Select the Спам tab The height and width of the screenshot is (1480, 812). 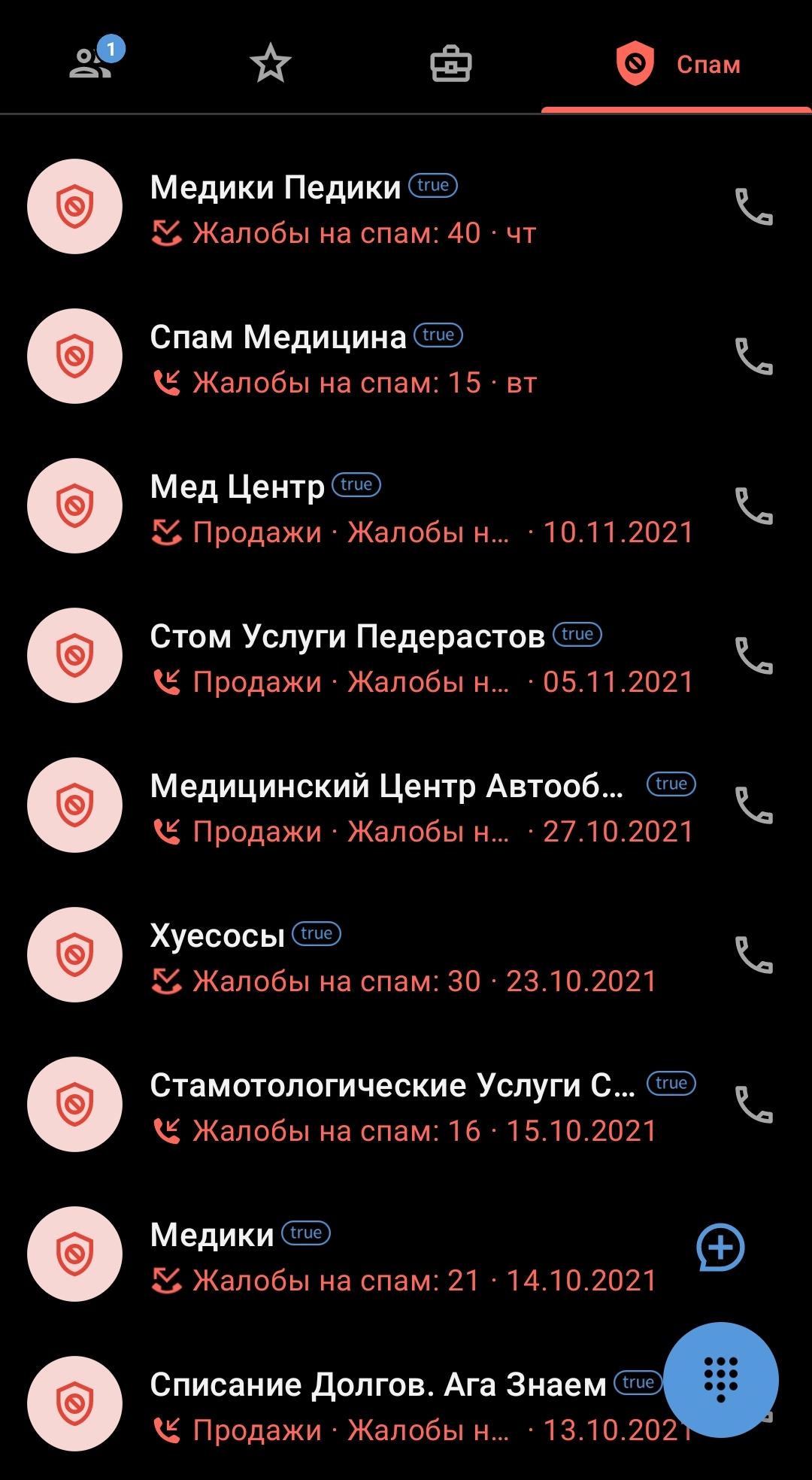[677, 65]
